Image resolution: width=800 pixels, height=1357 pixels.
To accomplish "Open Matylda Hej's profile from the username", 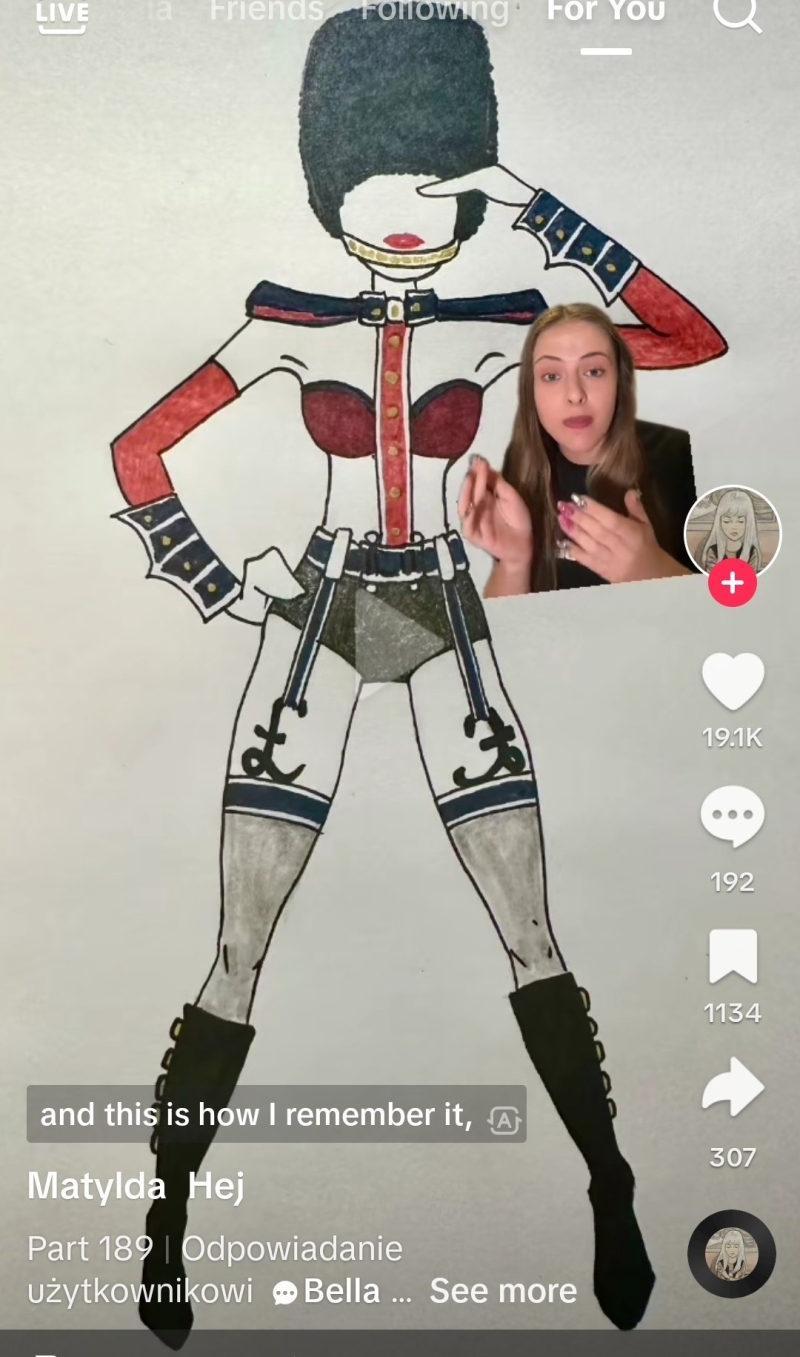I will point(136,1186).
